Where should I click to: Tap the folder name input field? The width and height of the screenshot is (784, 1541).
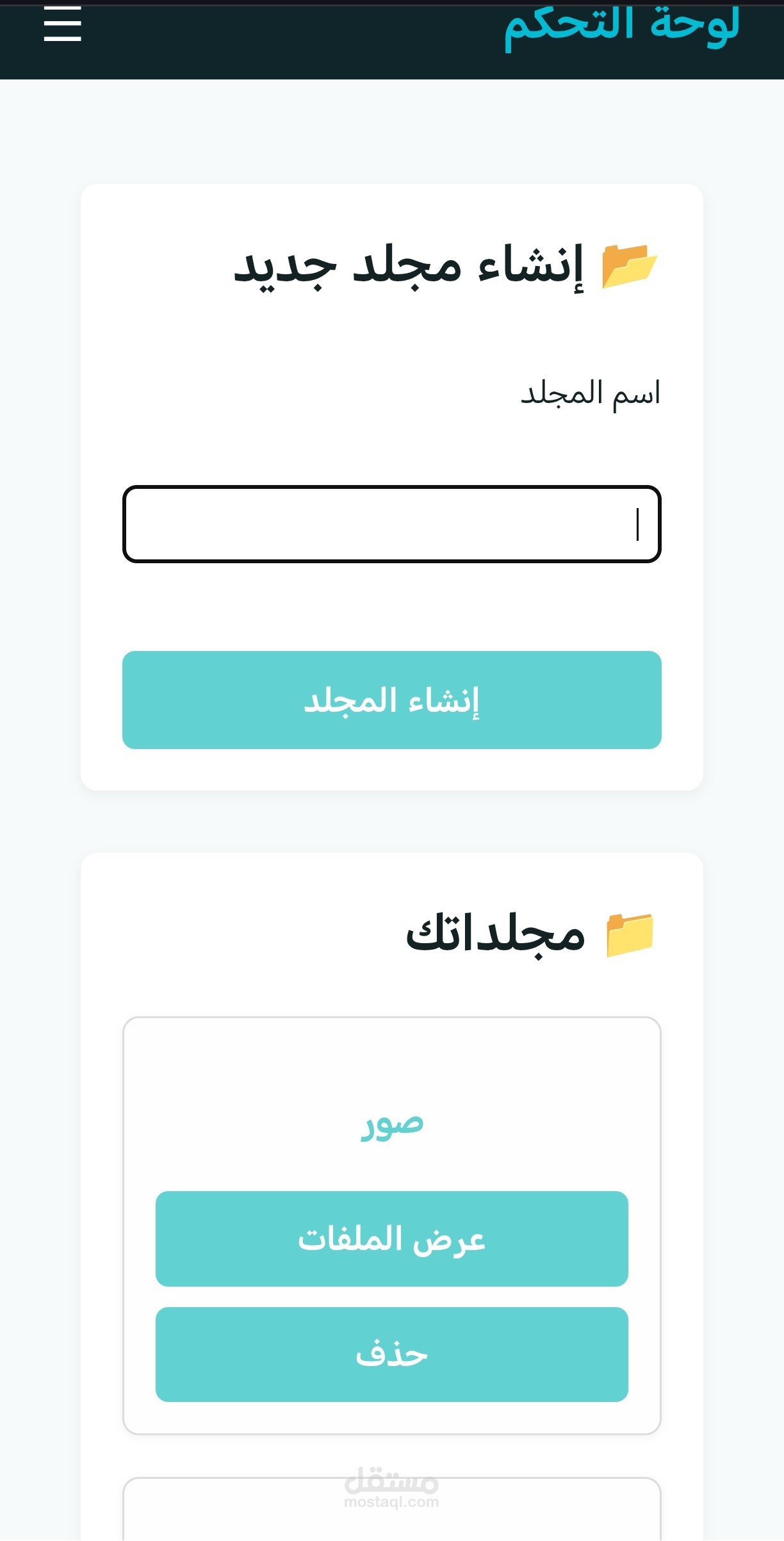pyautogui.click(x=391, y=524)
